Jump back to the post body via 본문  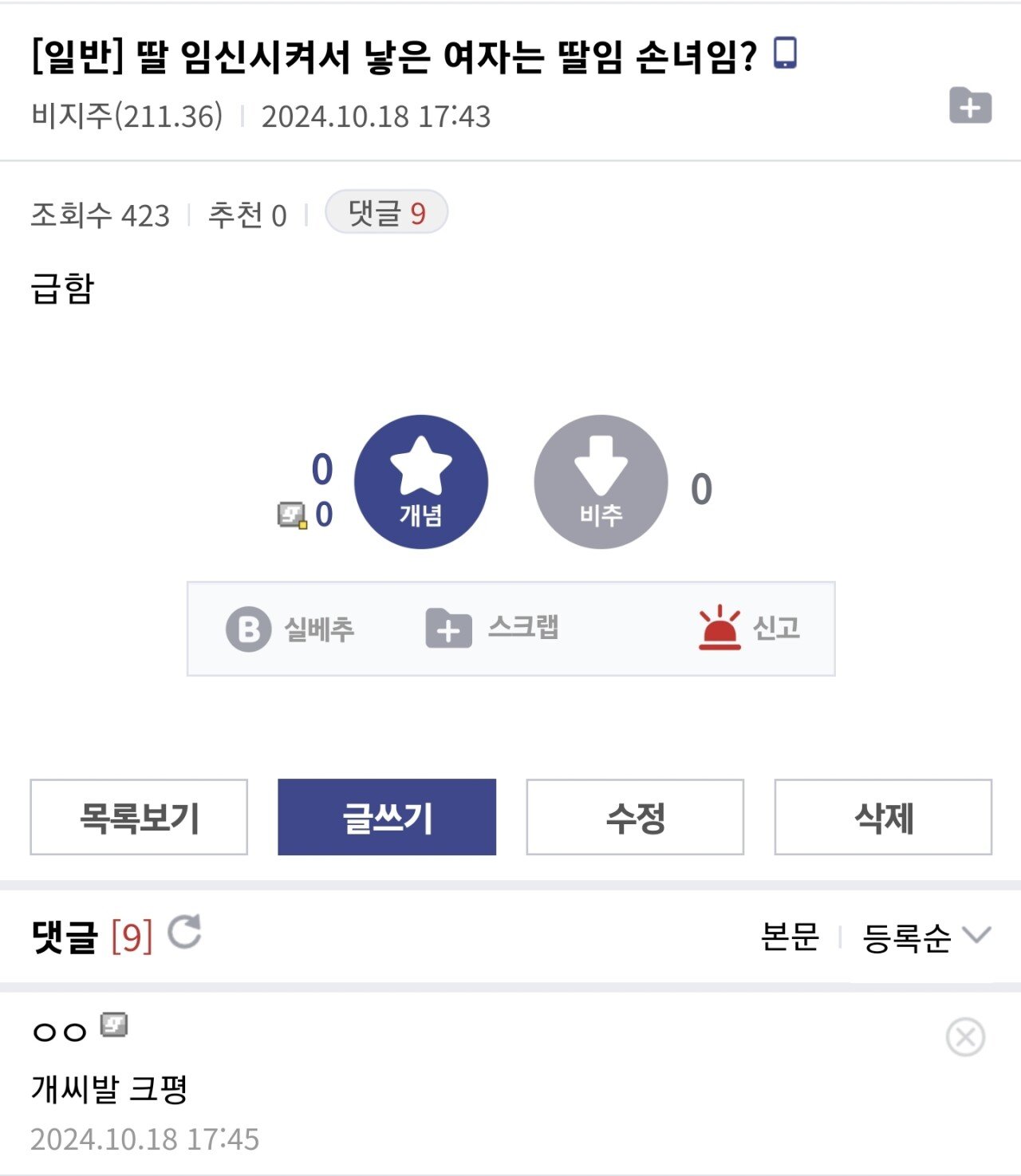(x=790, y=937)
